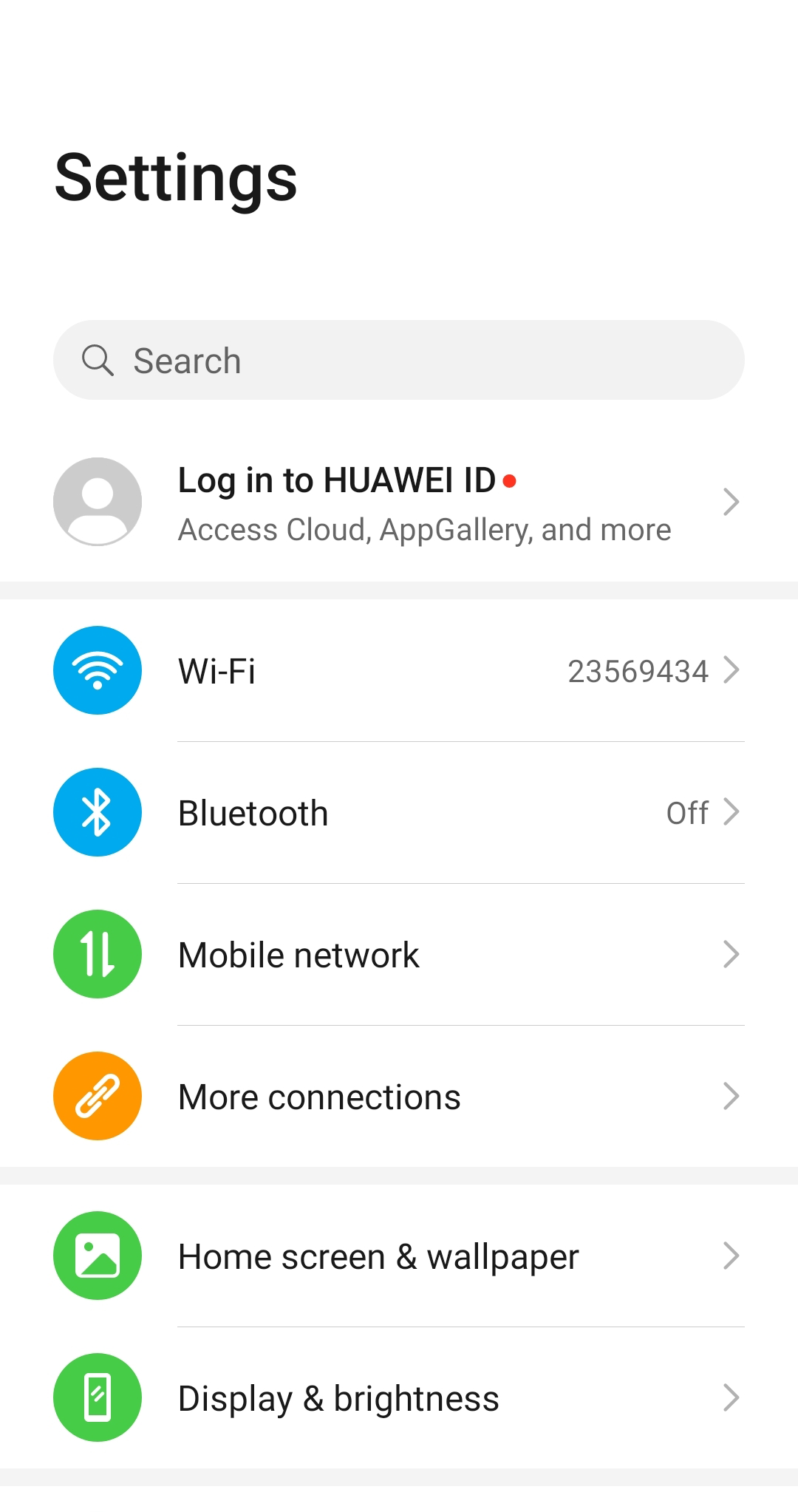Go to Mobile network settings
798x1512 pixels.
click(399, 954)
